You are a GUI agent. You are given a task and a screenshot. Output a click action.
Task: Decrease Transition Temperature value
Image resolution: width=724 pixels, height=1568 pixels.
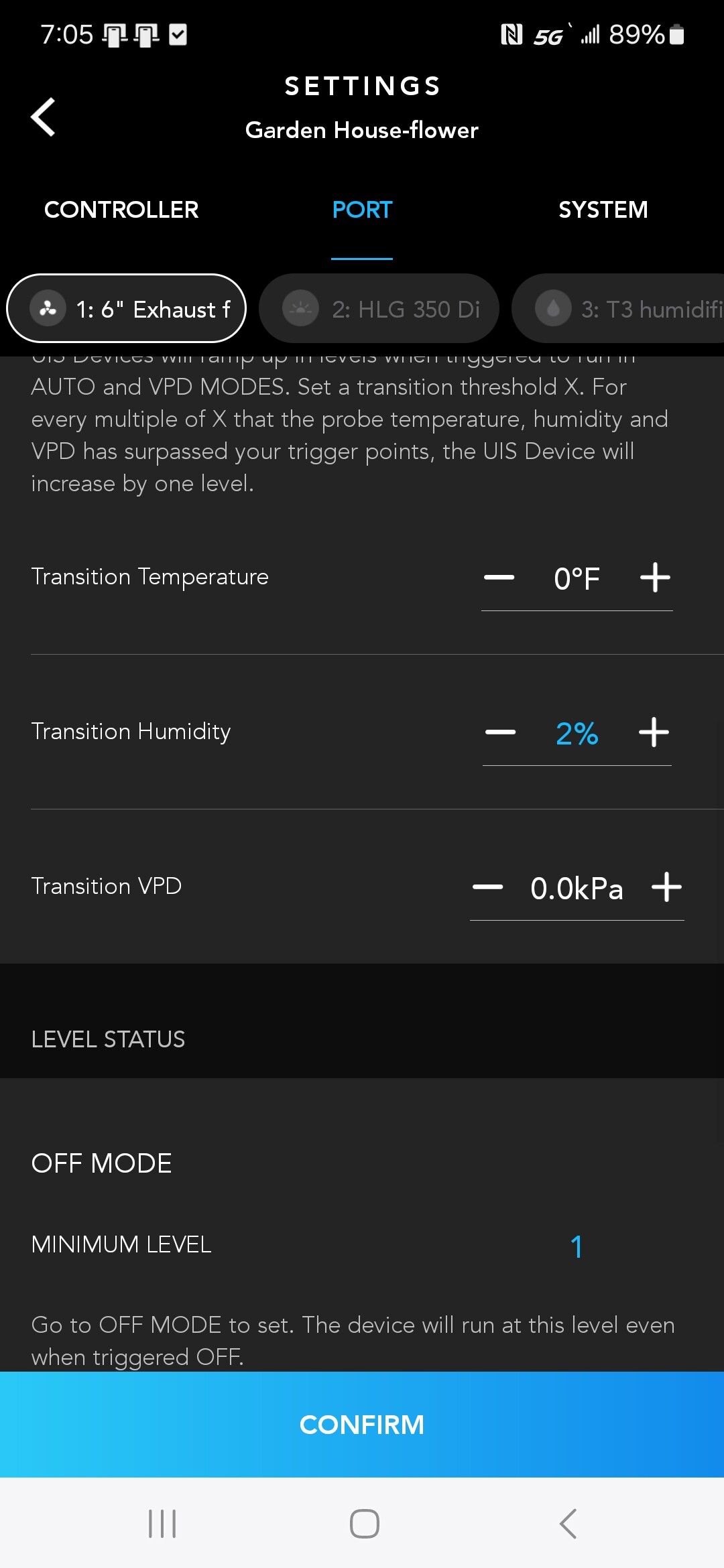coord(499,578)
